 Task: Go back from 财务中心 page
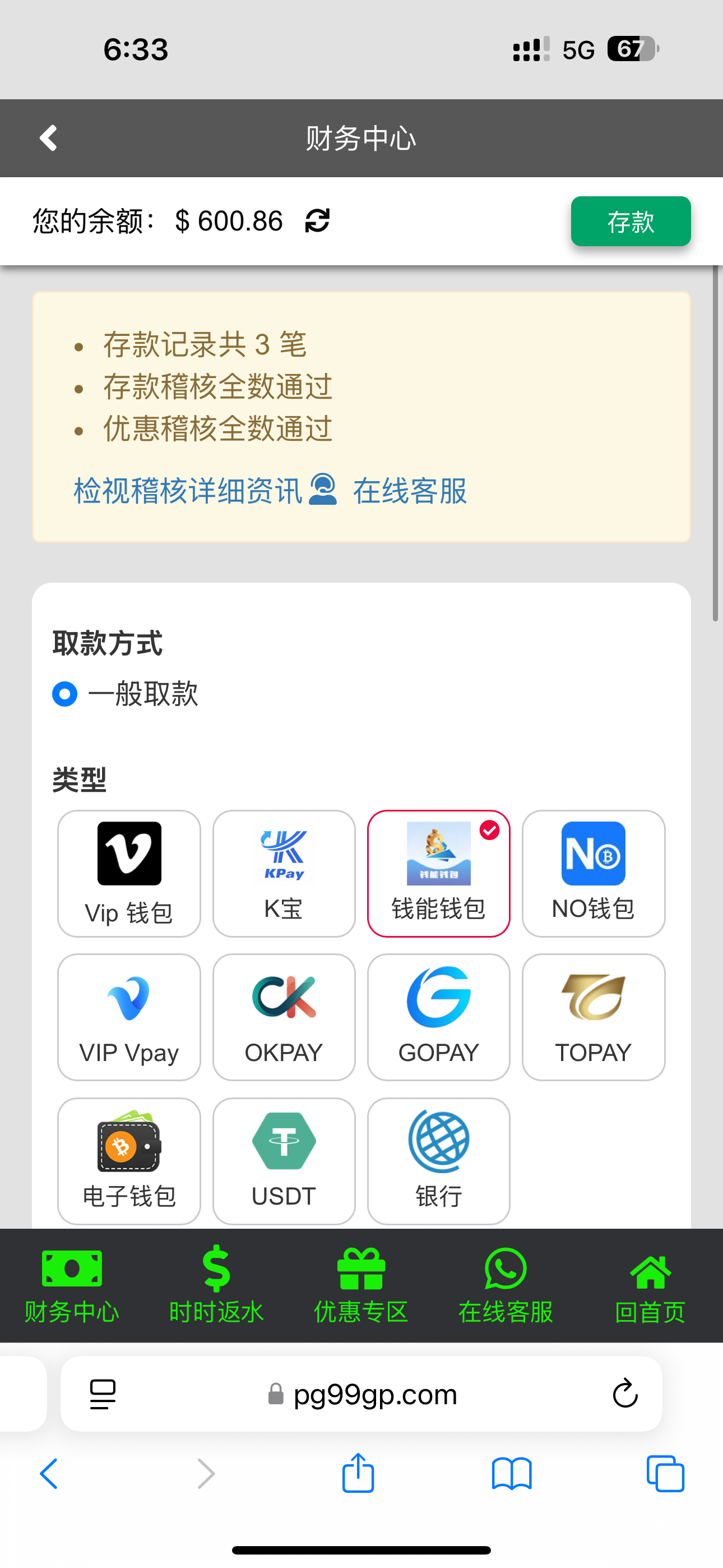49,138
